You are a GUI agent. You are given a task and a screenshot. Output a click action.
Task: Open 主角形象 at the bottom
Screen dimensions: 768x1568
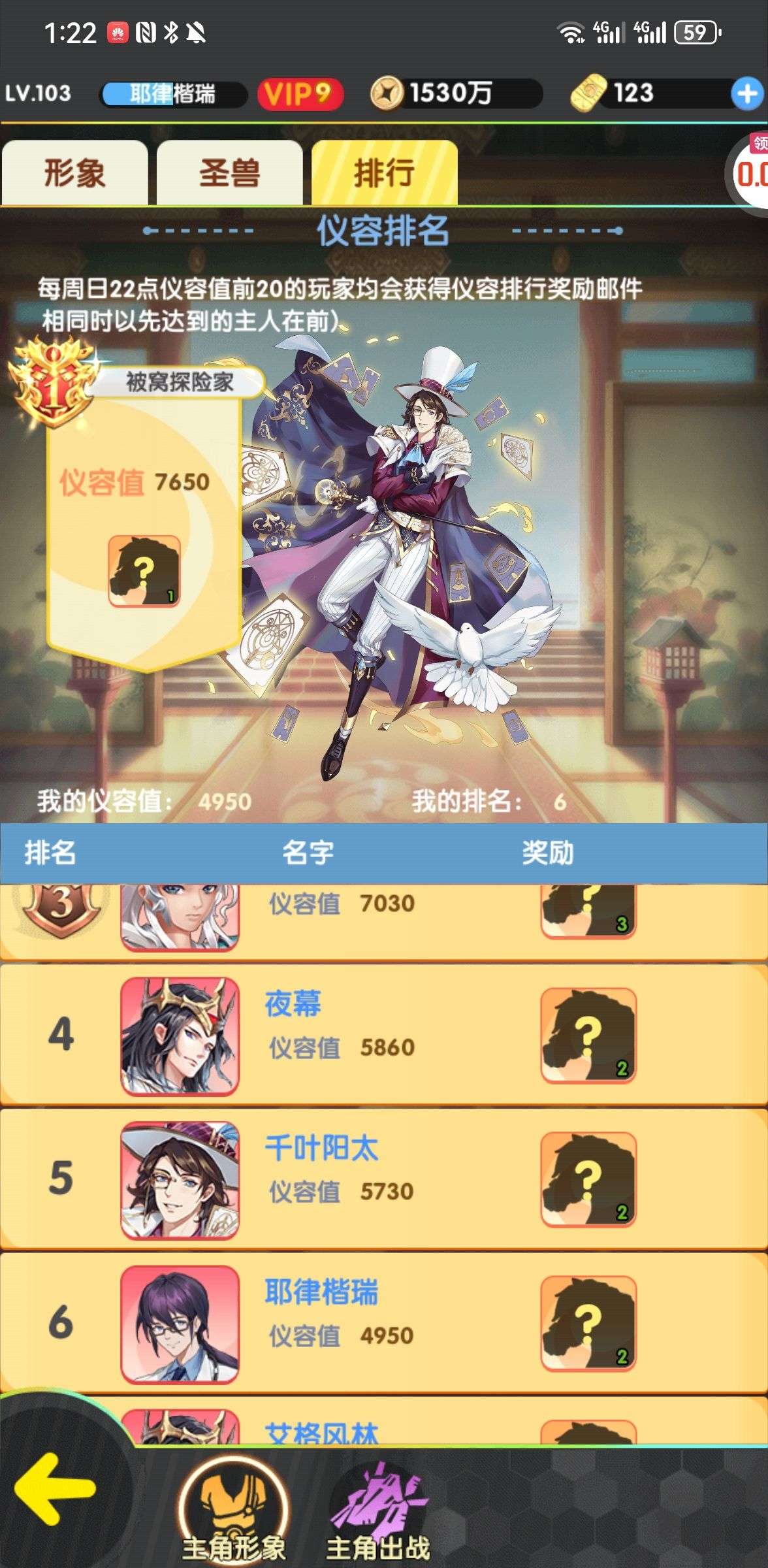click(x=234, y=1511)
